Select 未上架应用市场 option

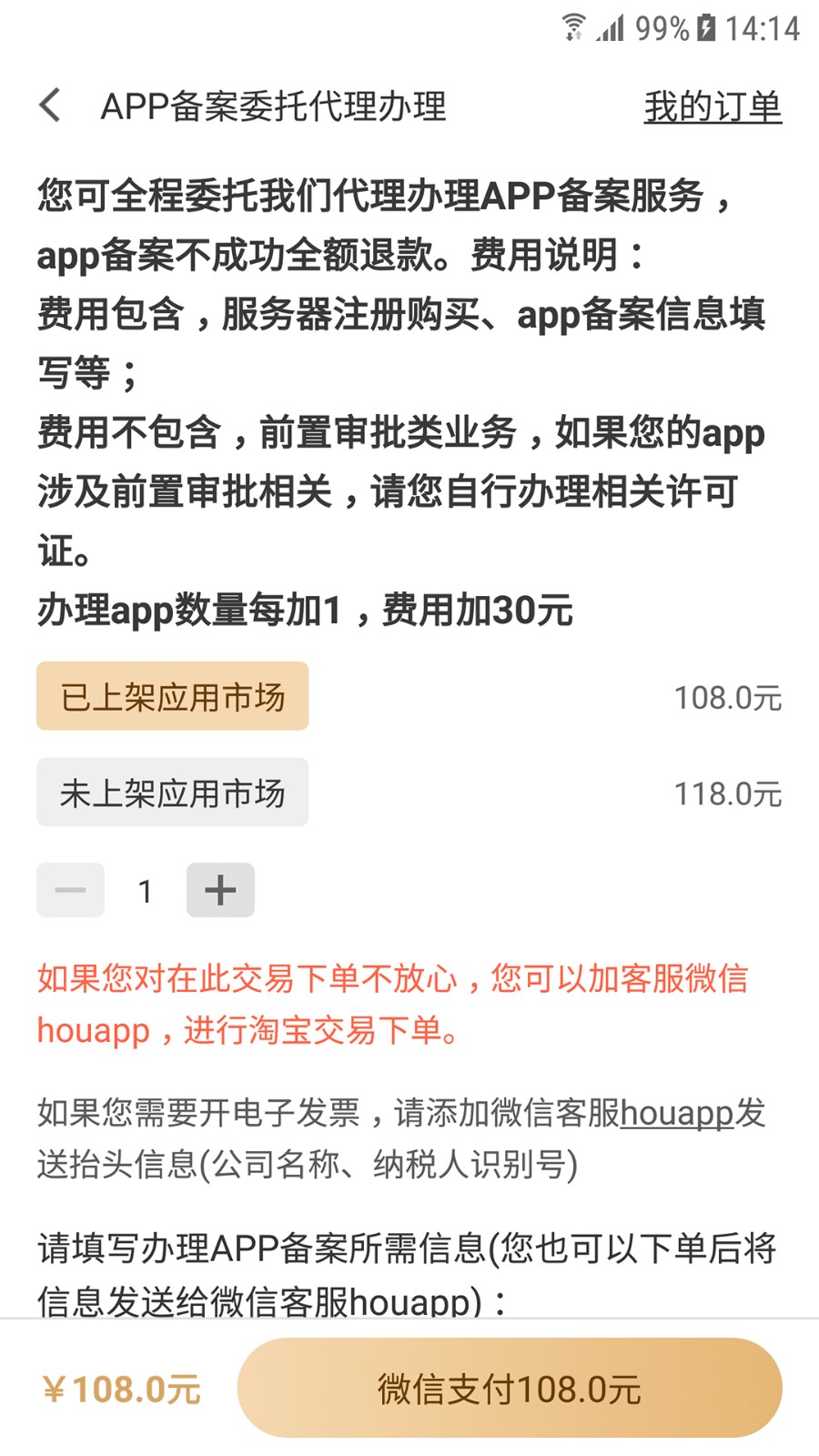172,794
